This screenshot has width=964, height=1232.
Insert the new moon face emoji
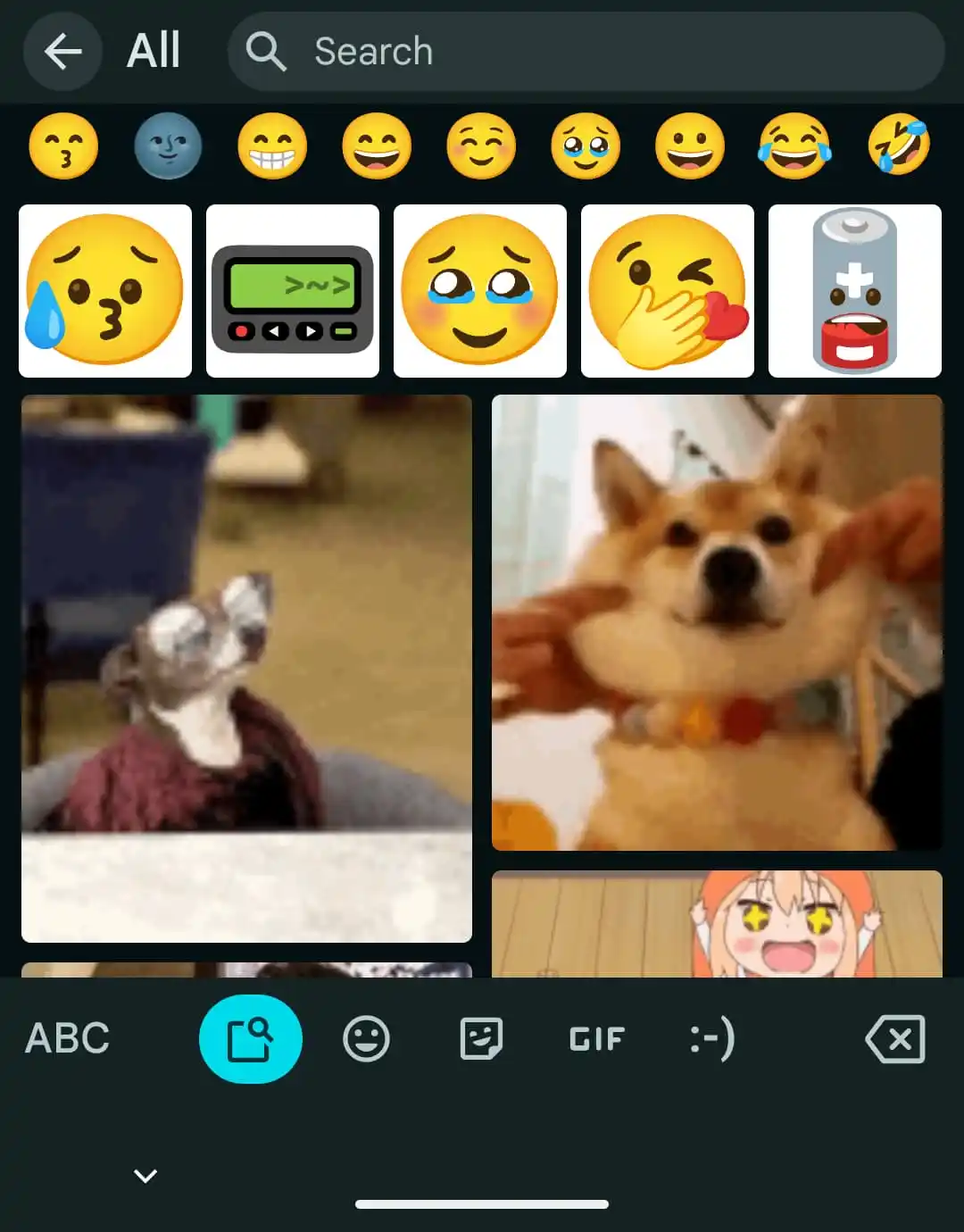coord(168,146)
